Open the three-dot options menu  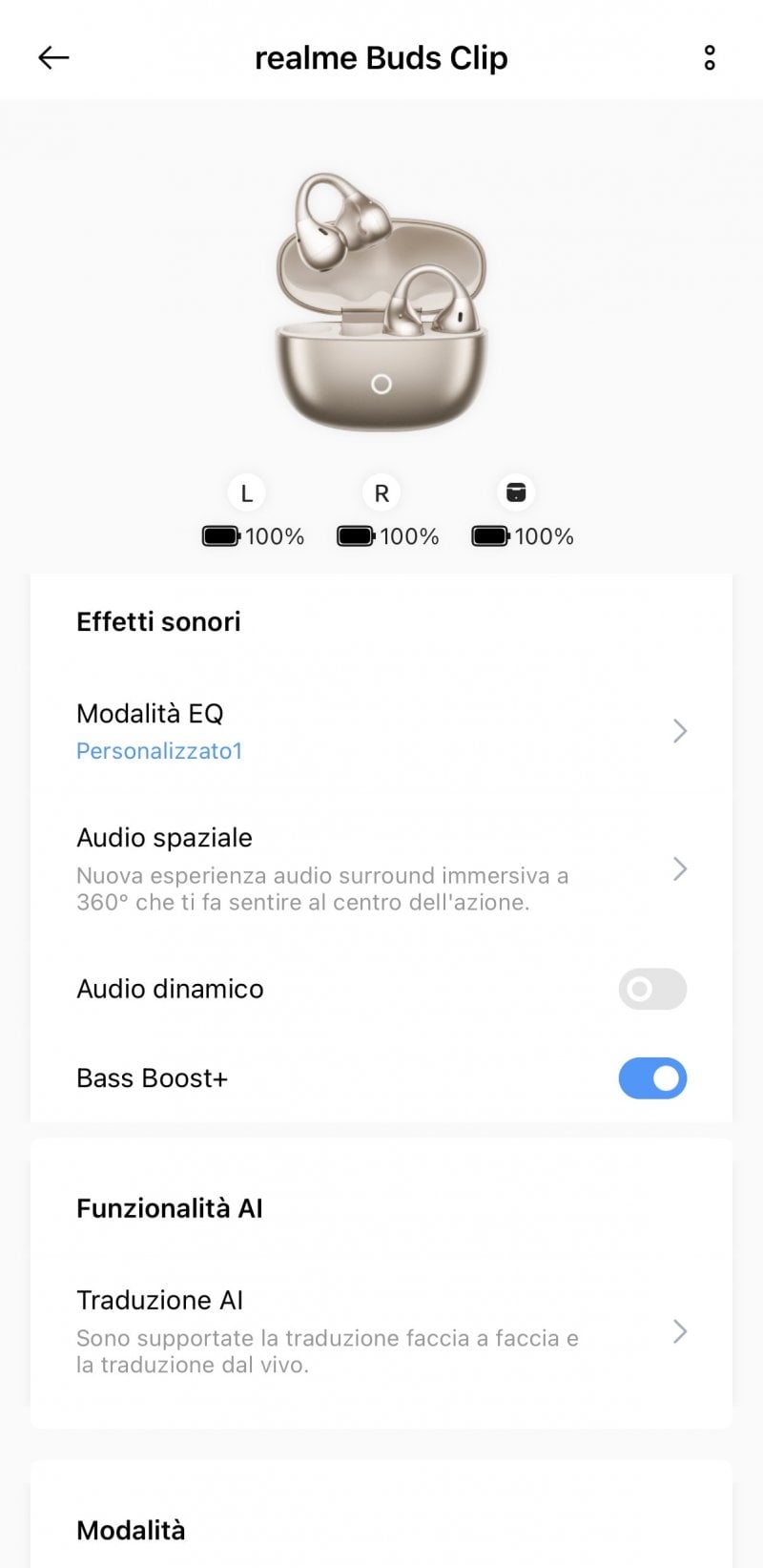(x=710, y=57)
